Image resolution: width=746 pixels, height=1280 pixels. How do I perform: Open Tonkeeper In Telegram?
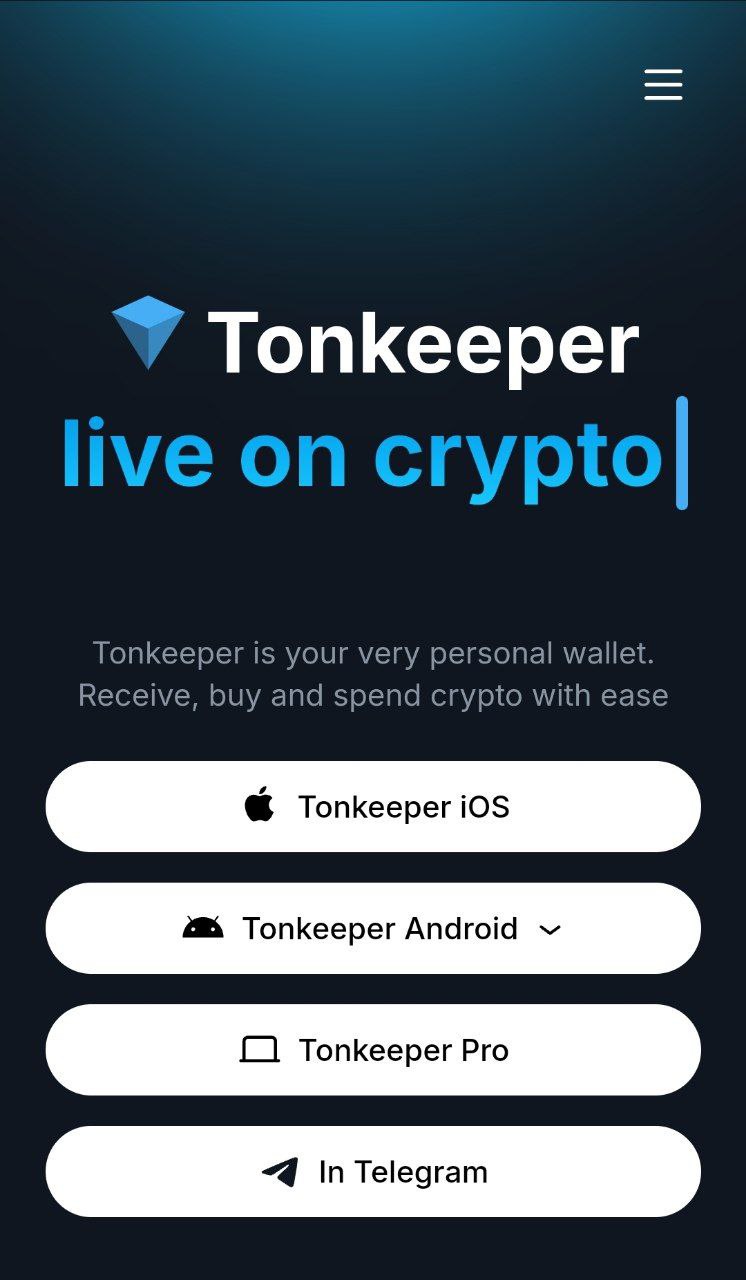click(373, 1171)
